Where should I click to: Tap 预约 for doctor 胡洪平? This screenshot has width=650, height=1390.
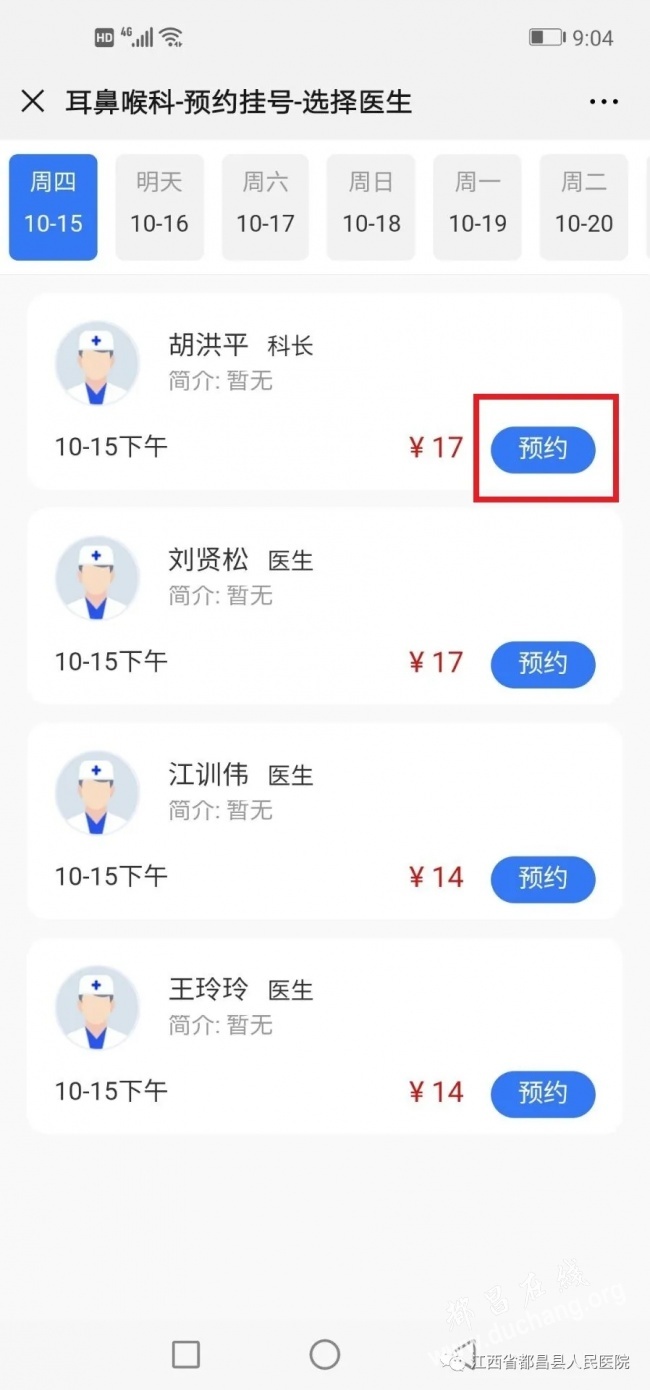(542, 449)
